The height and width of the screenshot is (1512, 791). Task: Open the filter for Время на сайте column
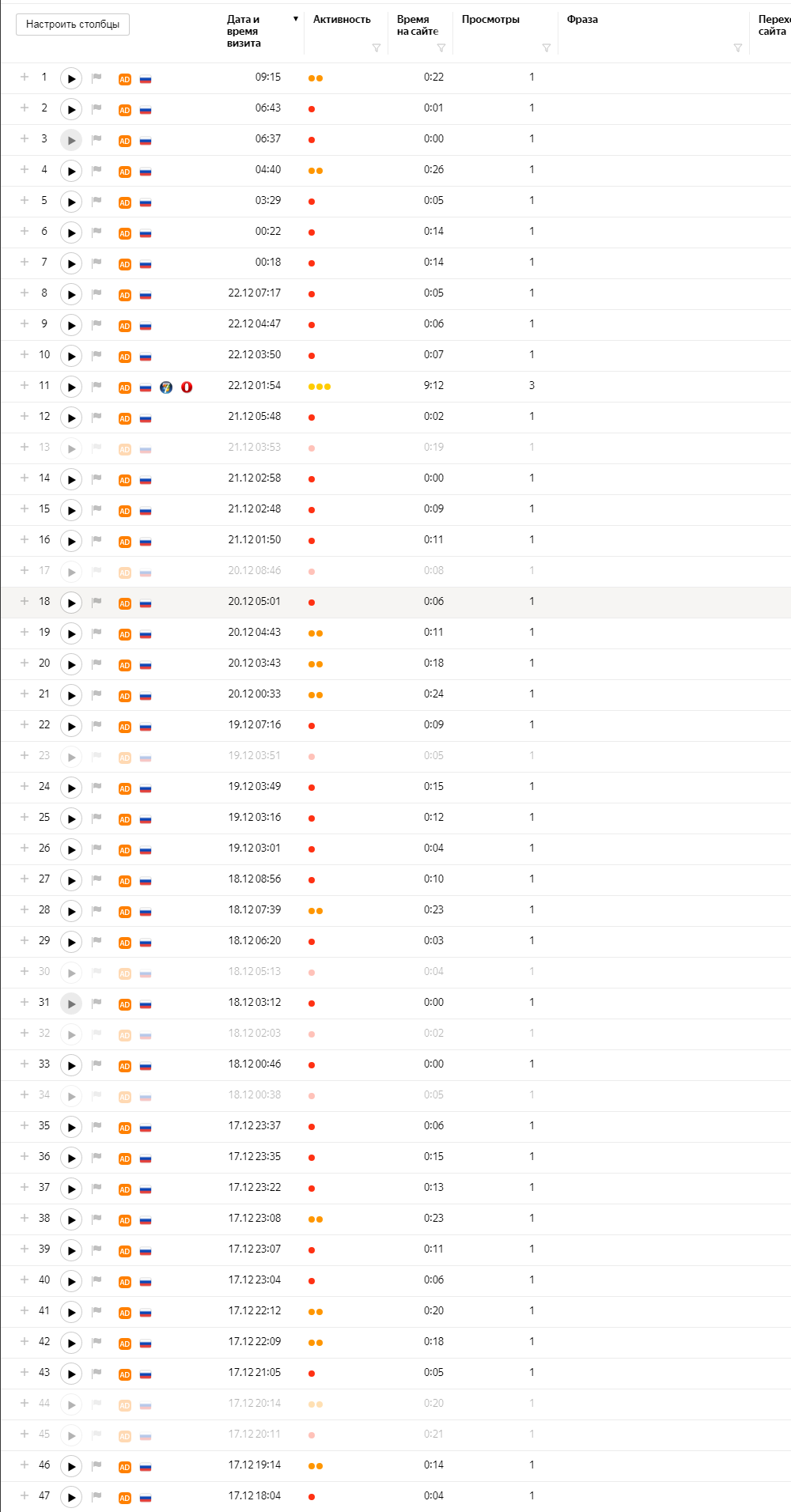pos(441,48)
